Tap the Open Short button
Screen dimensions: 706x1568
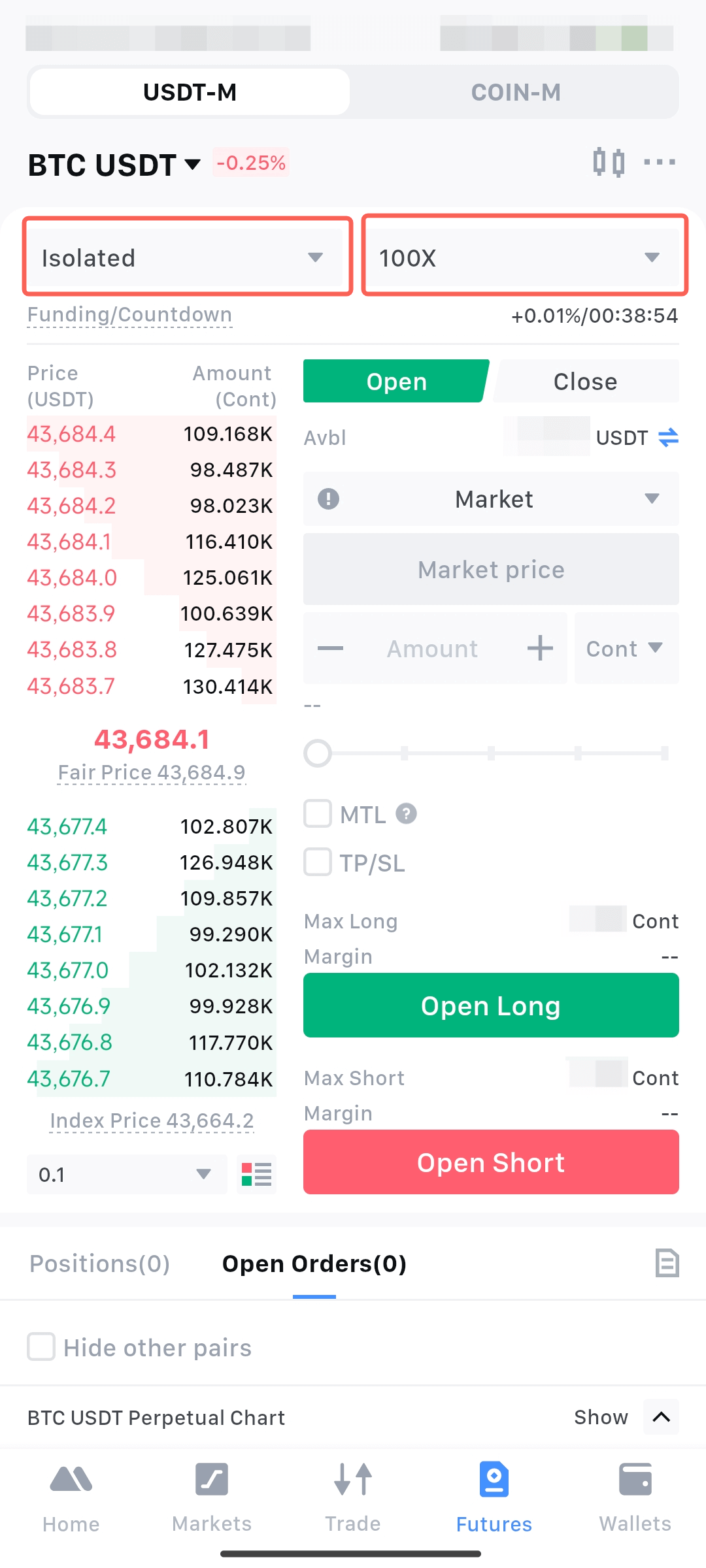click(x=491, y=1162)
